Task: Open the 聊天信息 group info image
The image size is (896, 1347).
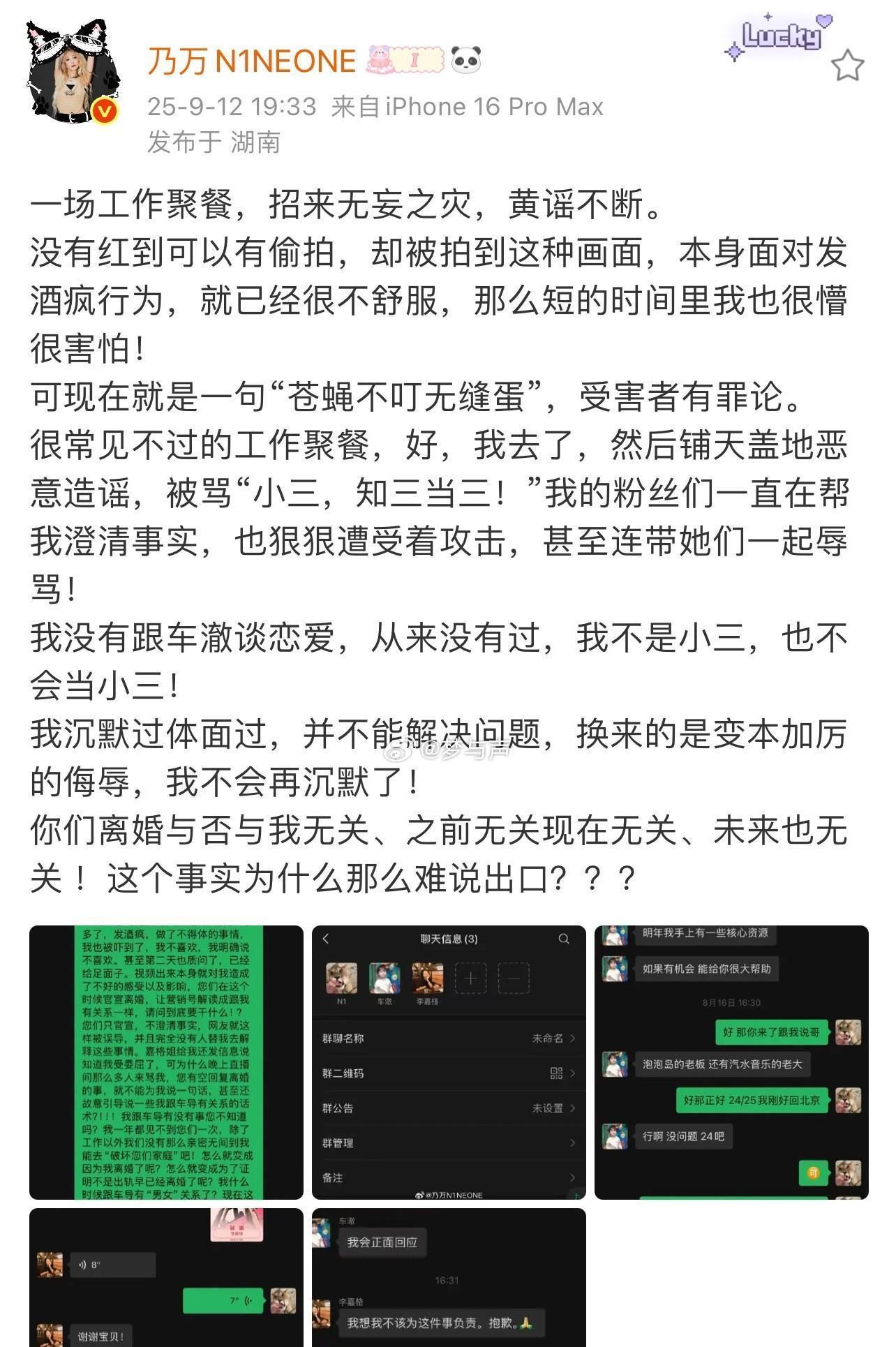Action: coord(449,1062)
